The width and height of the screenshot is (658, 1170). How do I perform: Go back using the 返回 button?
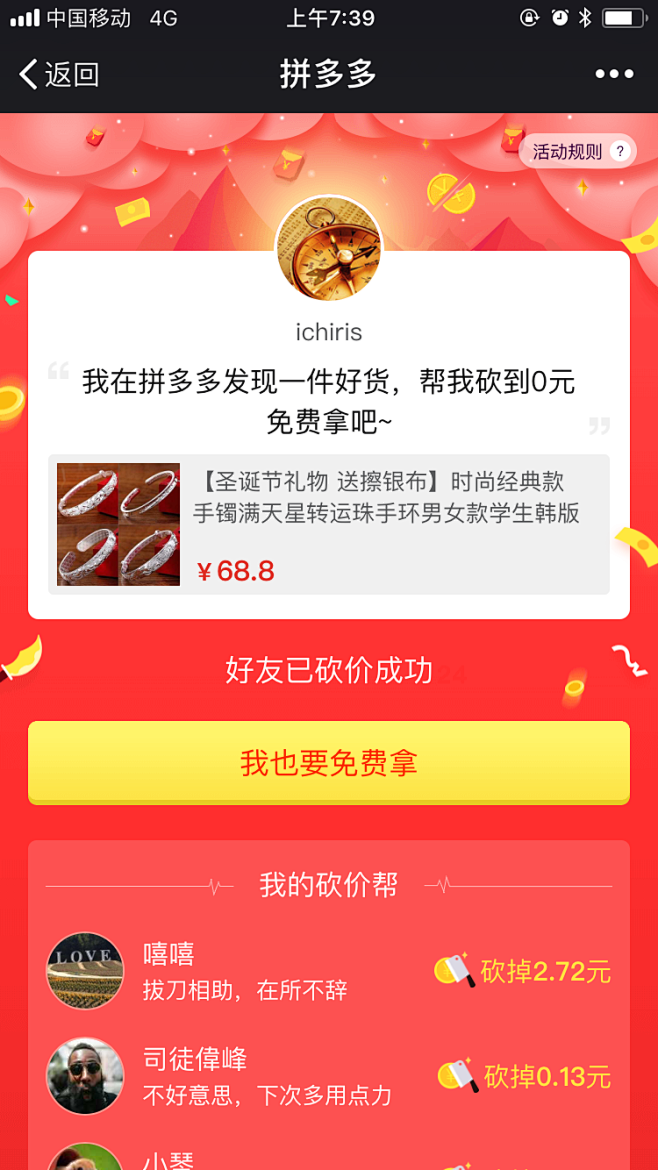click(60, 74)
